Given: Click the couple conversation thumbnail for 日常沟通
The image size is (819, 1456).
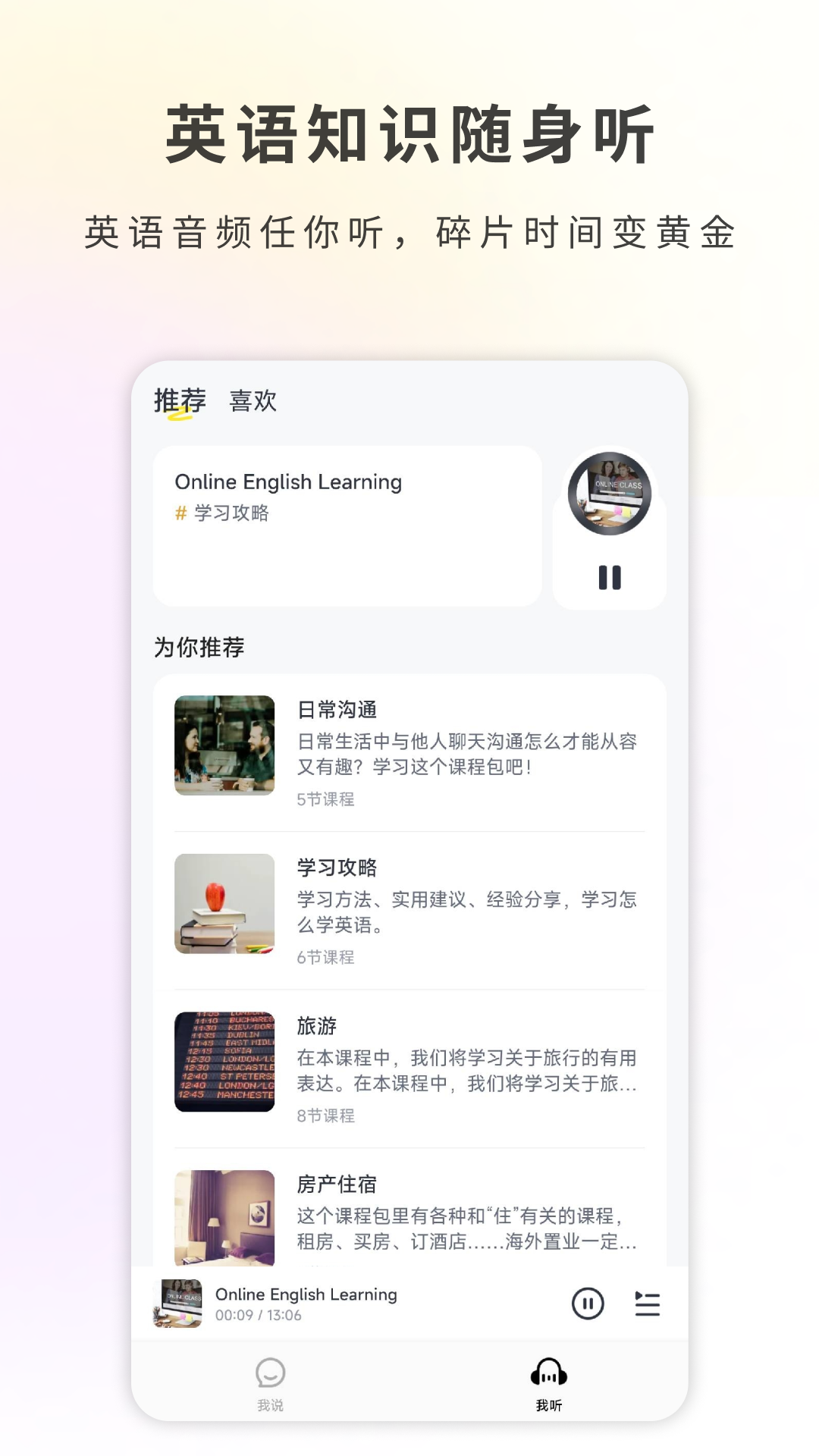Looking at the screenshot, I should pos(224,745).
